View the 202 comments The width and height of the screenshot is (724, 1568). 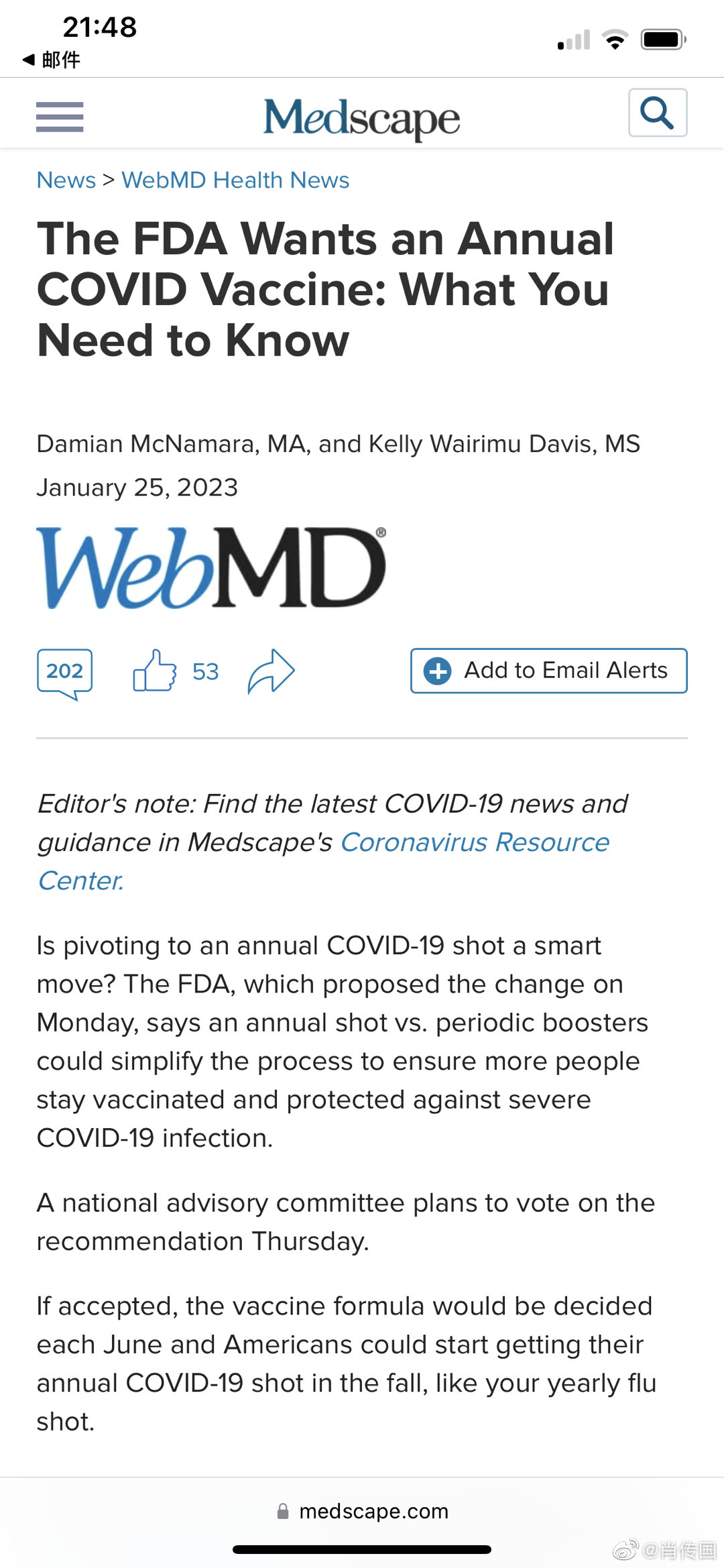(64, 672)
